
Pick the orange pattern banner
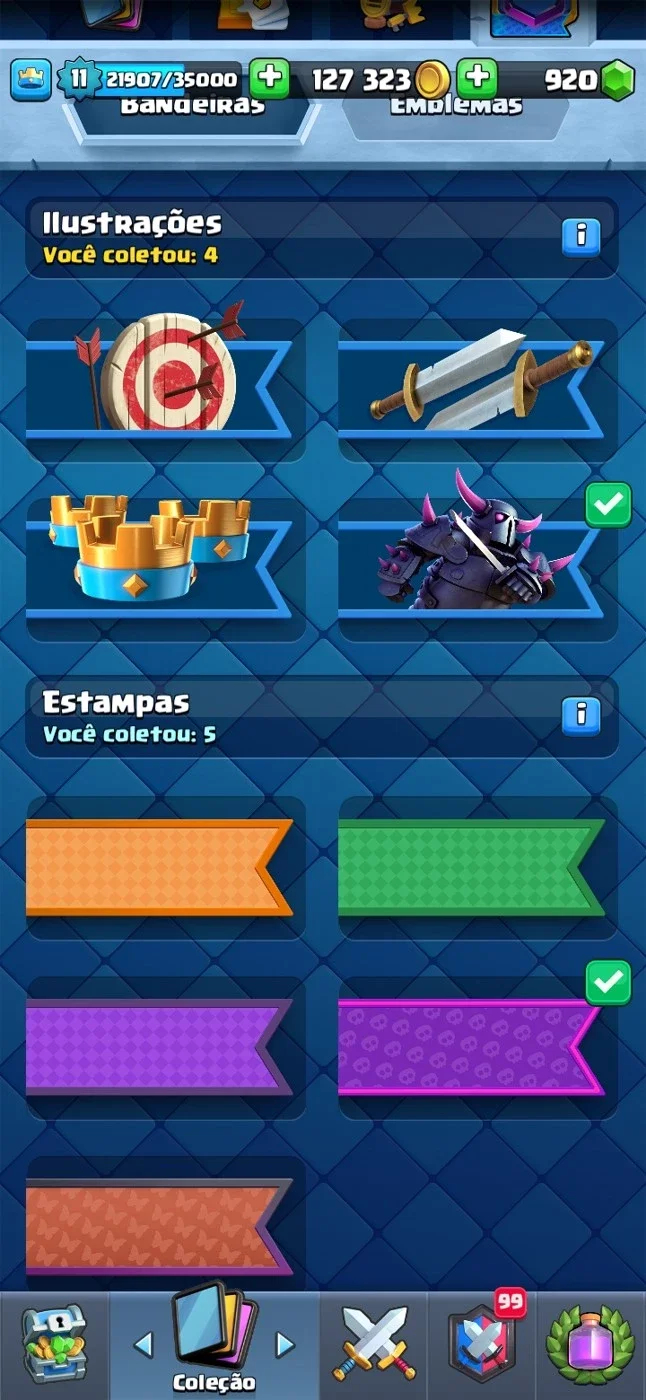(x=165, y=867)
